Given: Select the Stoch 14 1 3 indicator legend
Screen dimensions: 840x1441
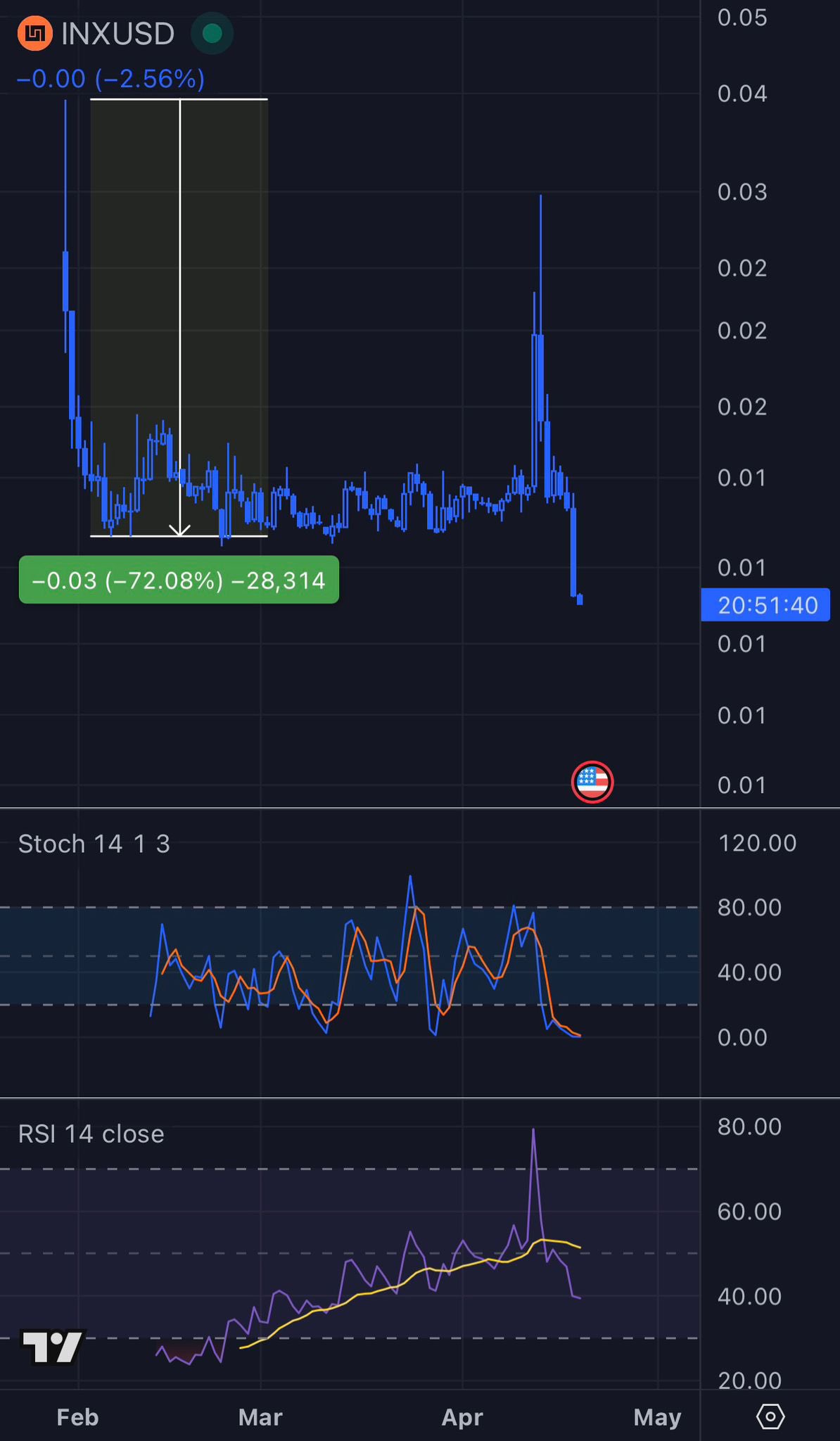Looking at the screenshot, I should click(94, 844).
